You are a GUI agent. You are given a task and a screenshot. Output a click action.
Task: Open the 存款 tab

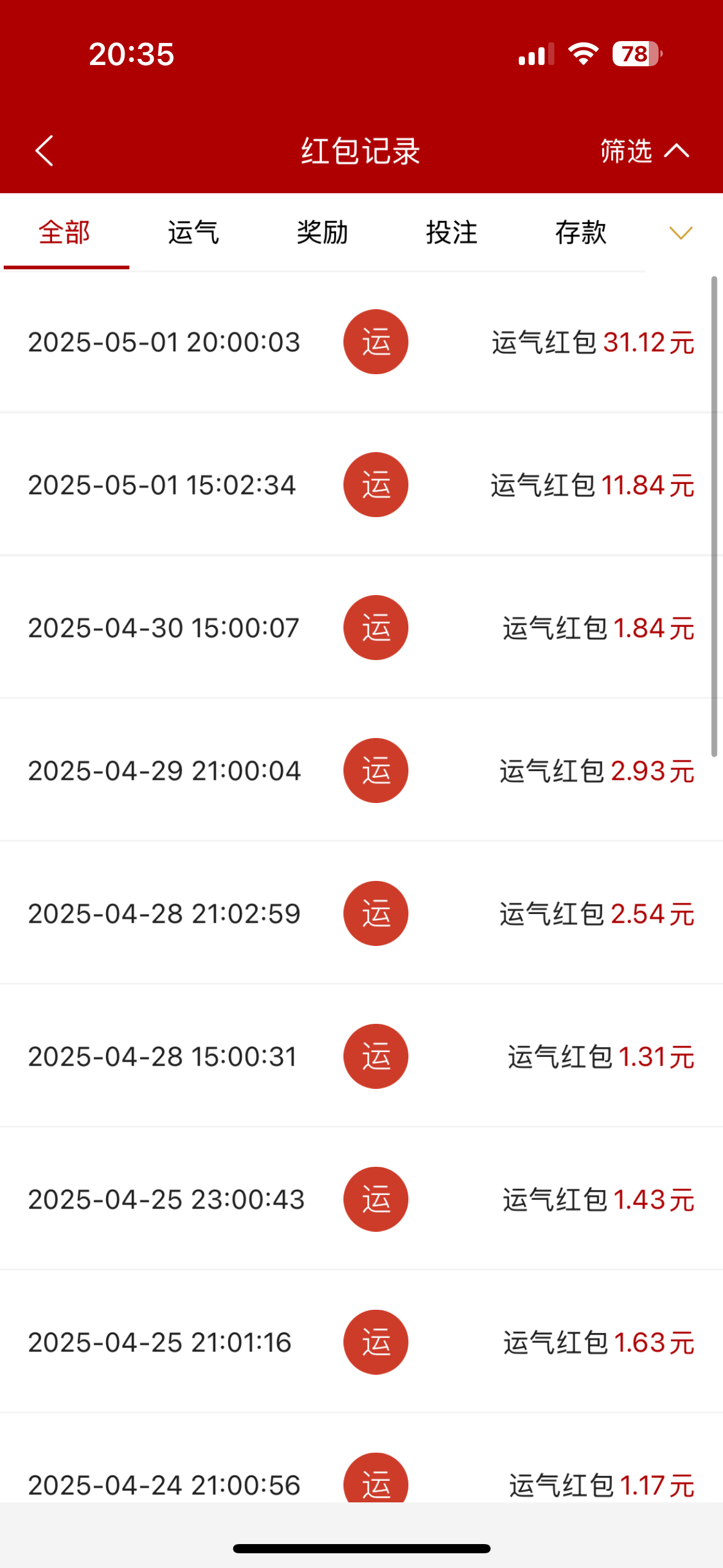point(581,233)
